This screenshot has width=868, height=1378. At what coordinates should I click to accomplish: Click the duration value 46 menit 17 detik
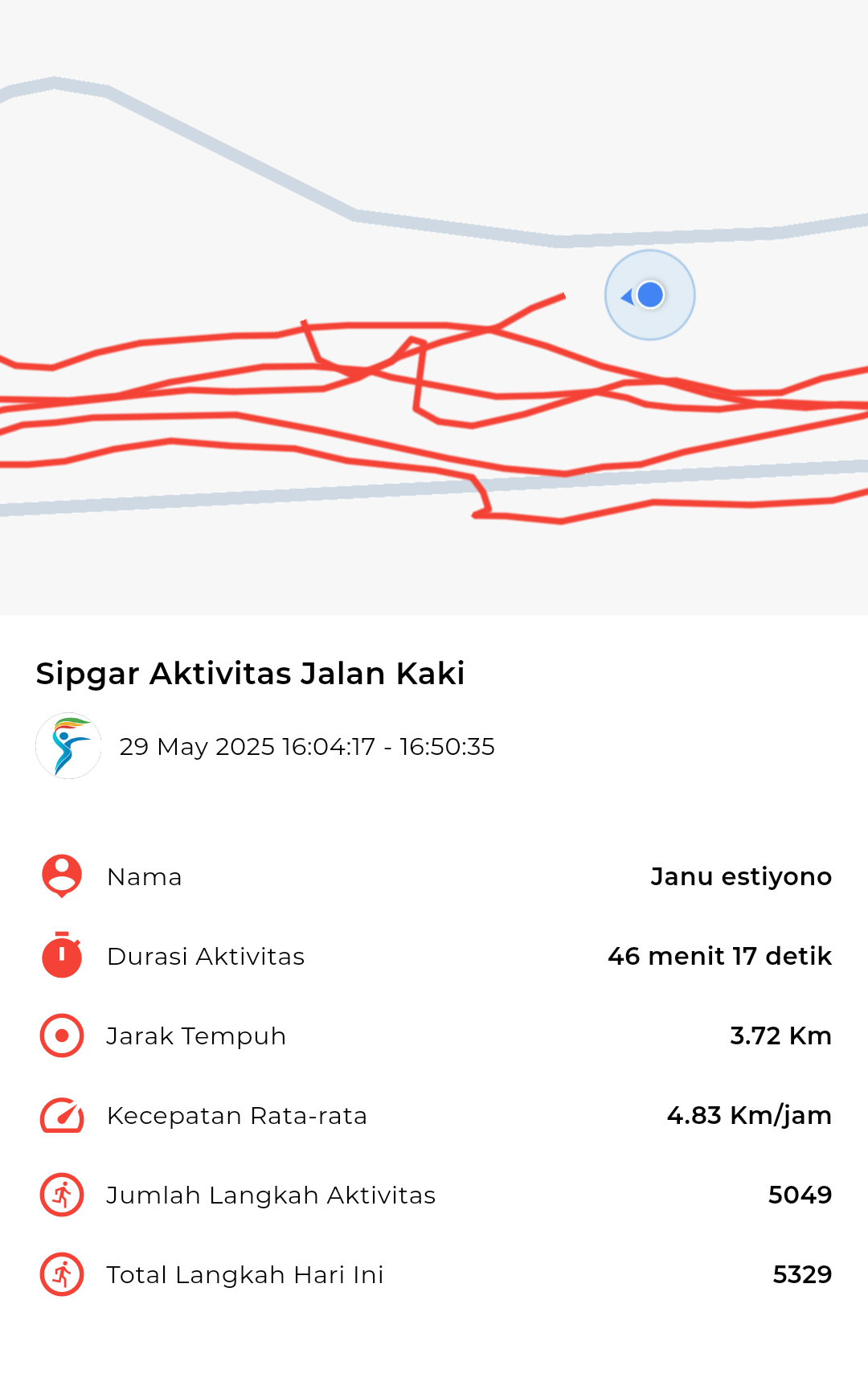[x=719, y=956]
